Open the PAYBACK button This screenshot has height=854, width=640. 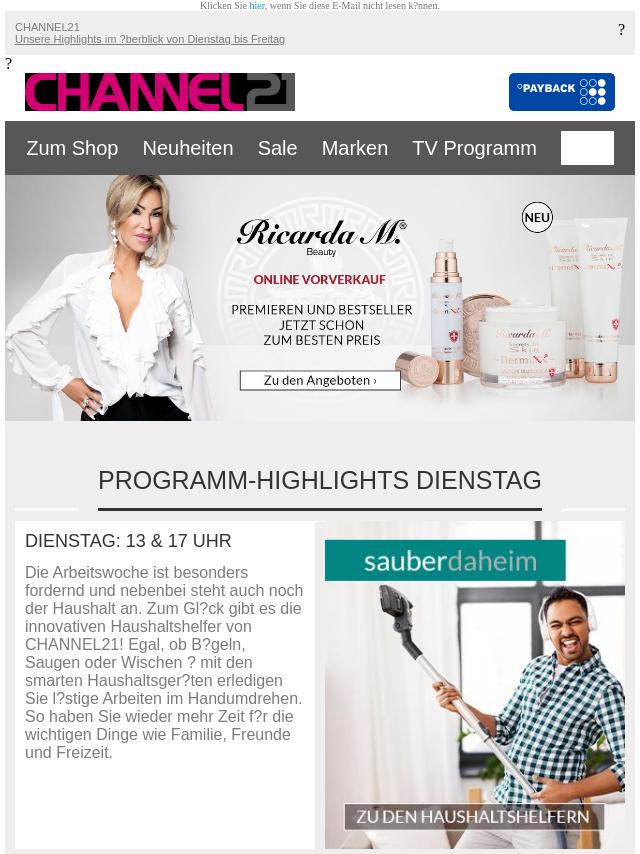pyautogui.click(x=561, y=92)
